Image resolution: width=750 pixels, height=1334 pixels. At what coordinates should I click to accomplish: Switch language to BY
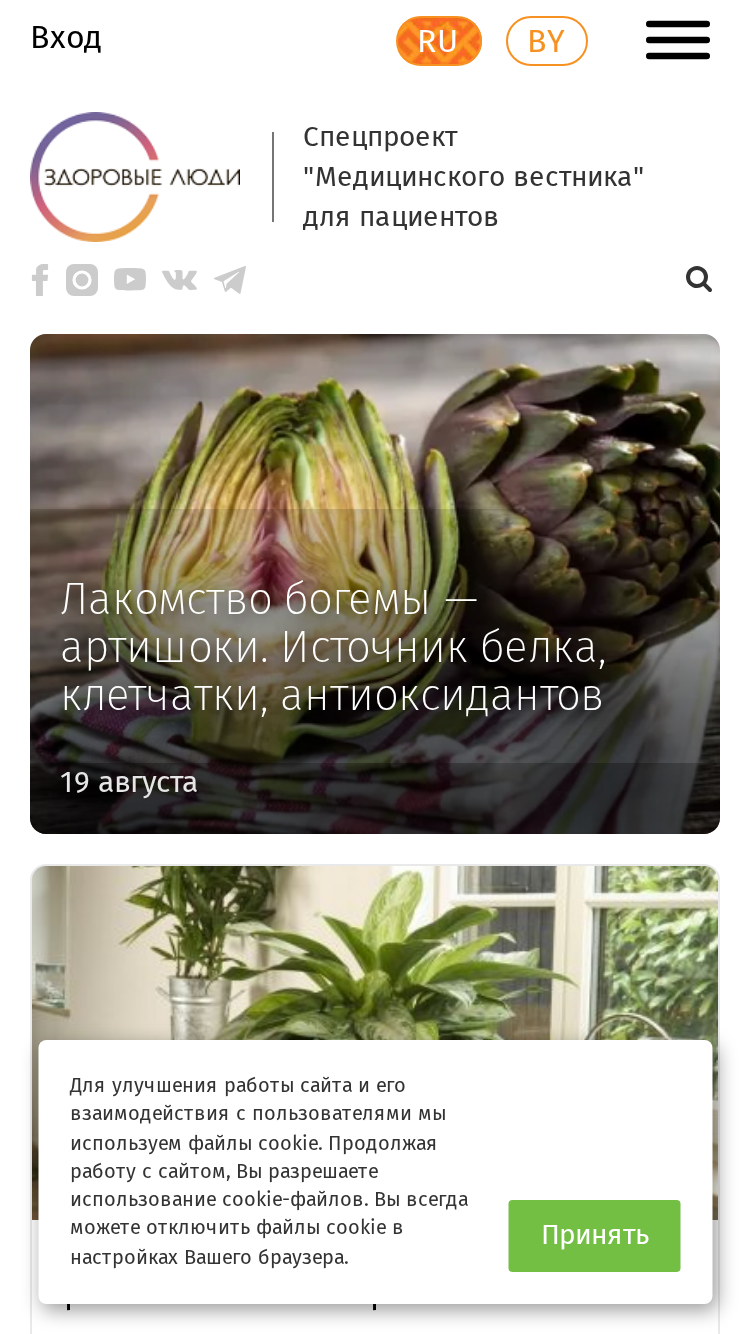(x=547, y=41)
